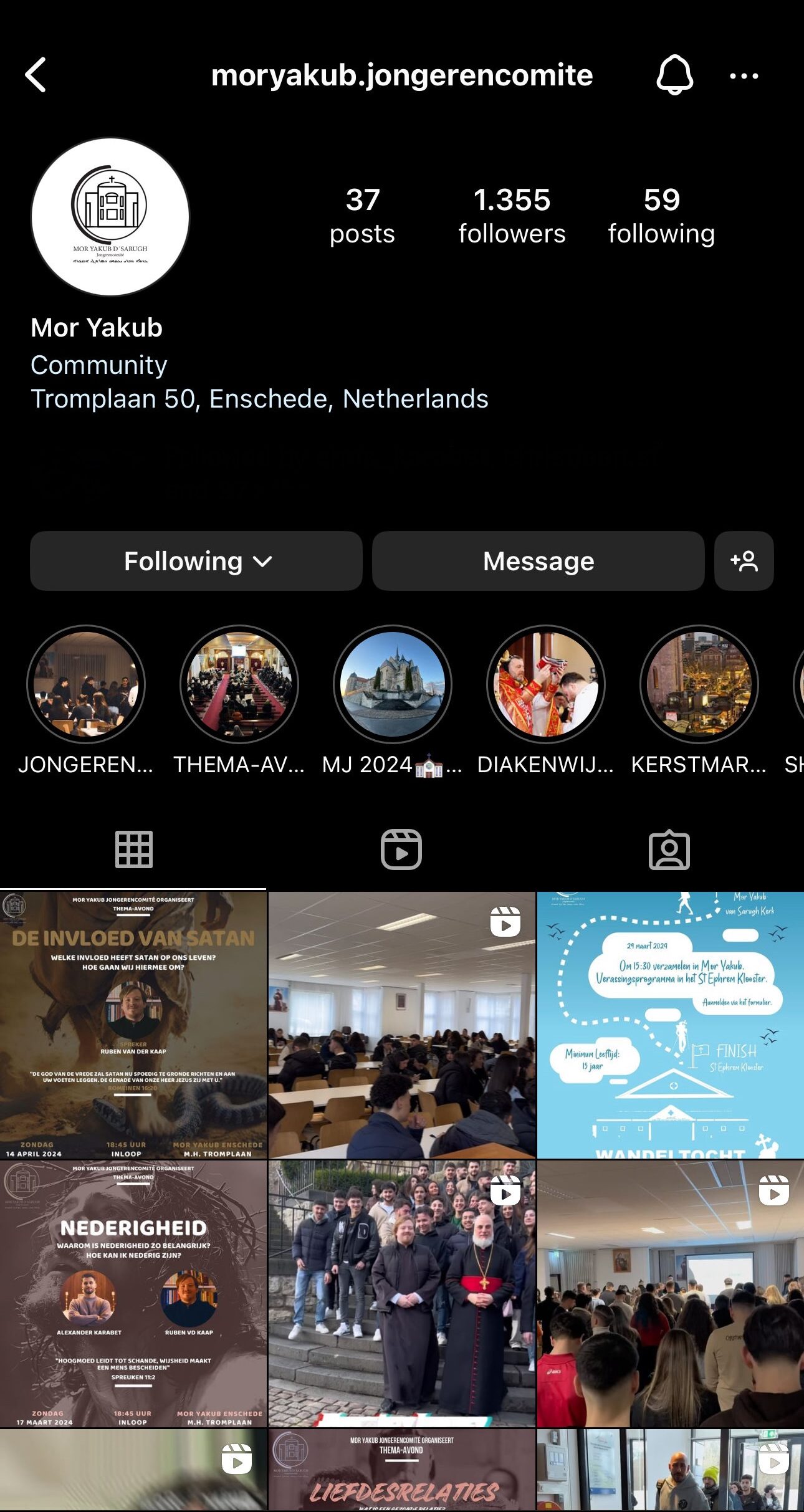Open the Following dropdown button

tap(196, 561)
